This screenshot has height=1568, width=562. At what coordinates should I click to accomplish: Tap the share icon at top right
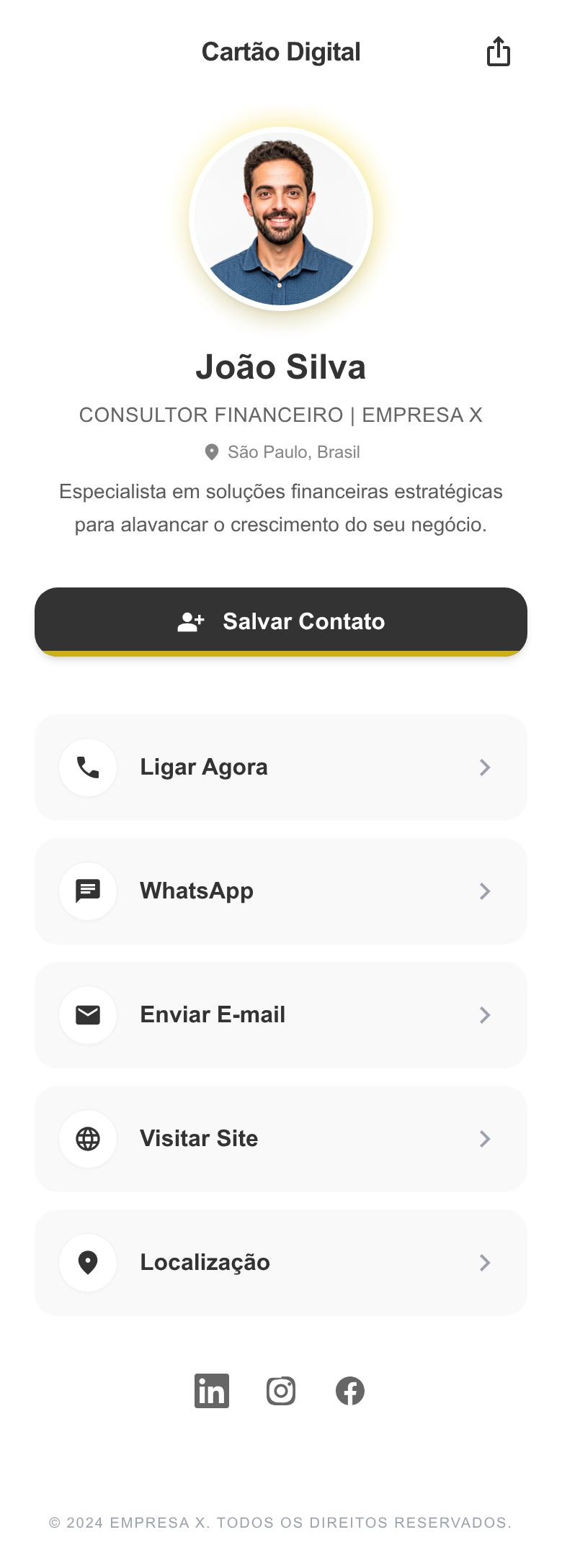coord(498,51)
